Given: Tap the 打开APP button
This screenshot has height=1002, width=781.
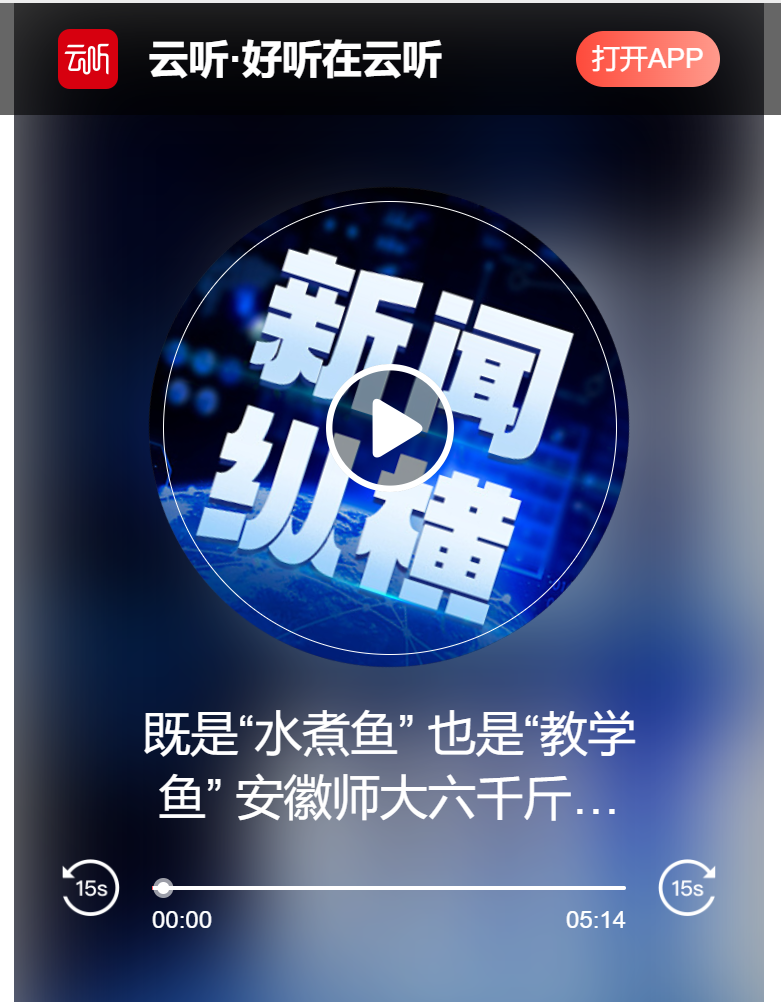Looking at the screenshot, I should pos(647,59).
